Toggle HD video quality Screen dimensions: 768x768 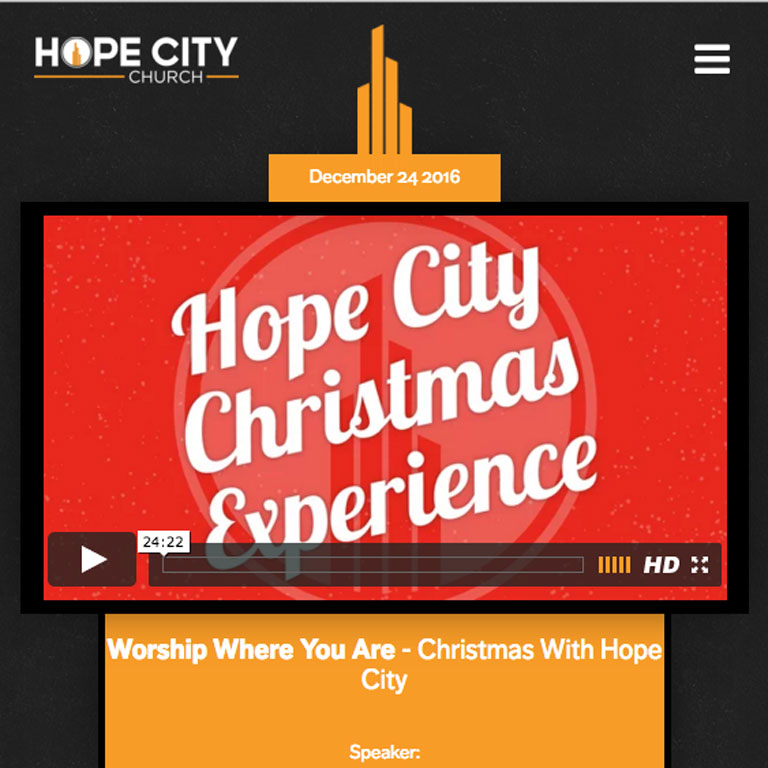pyautogui.click(x=660, y=565)
